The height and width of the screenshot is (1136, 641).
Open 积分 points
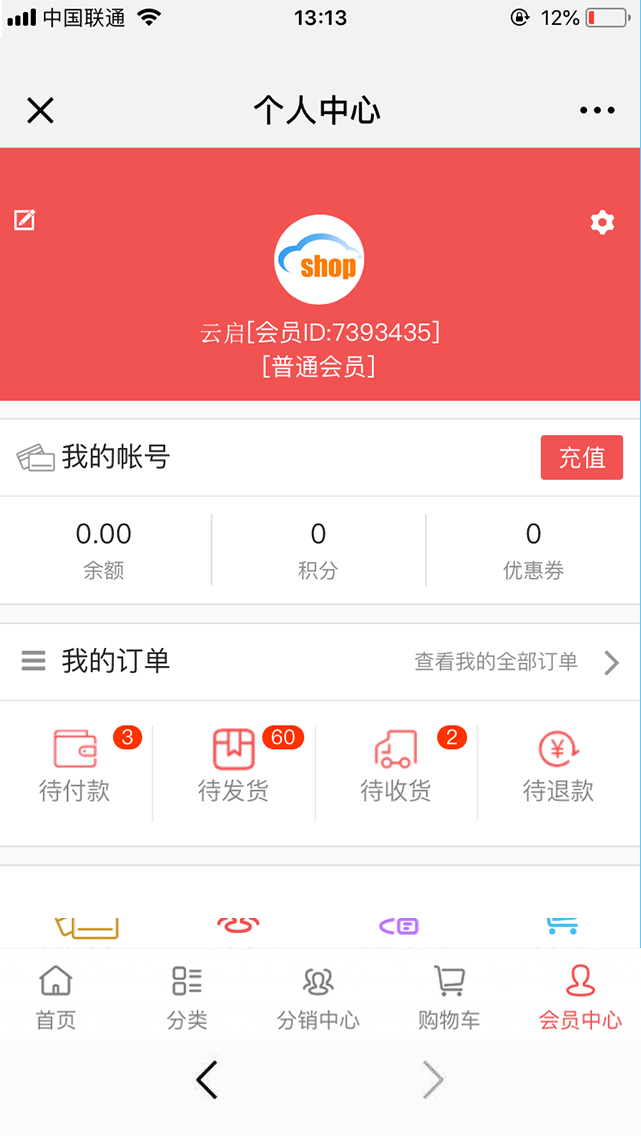318,550
